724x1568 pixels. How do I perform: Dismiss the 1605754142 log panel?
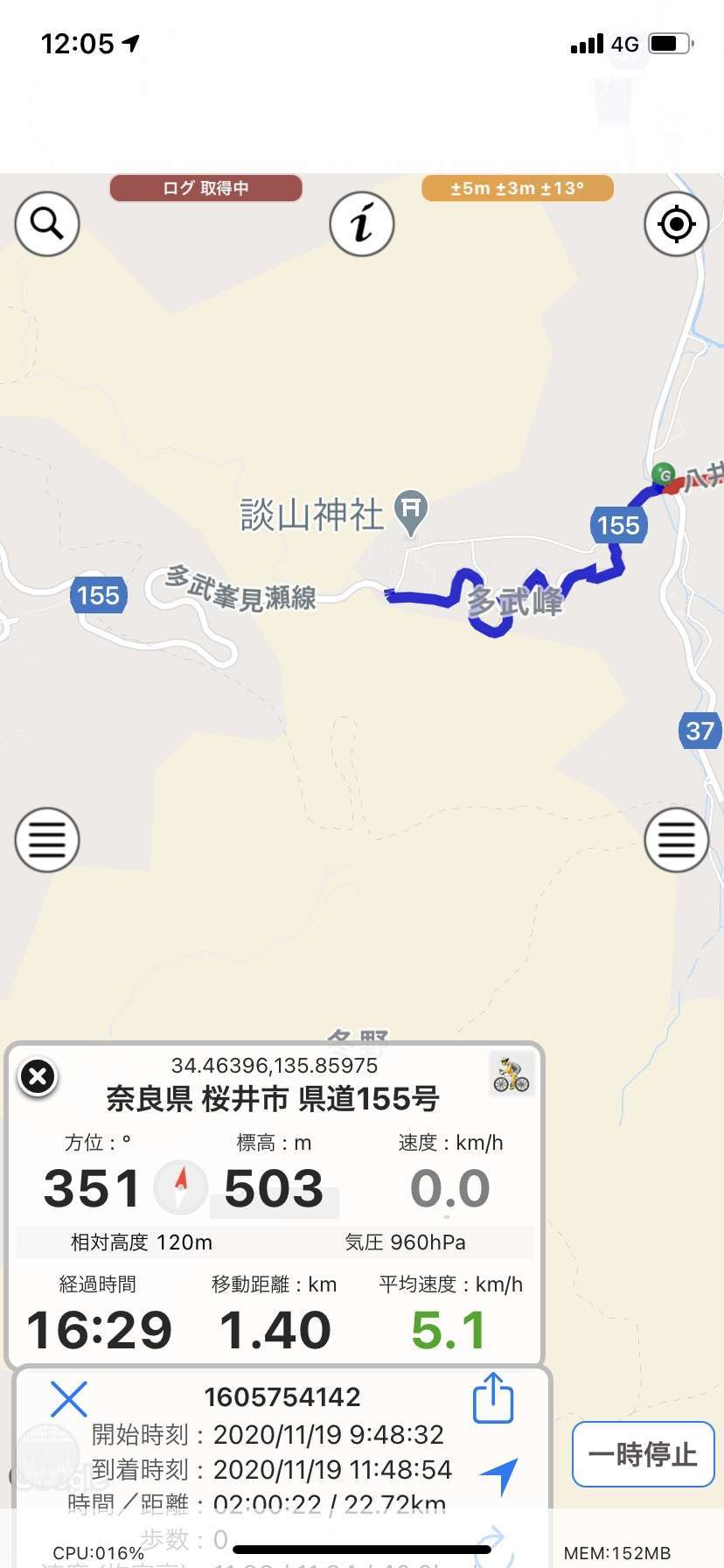[x=68, y=1399]
